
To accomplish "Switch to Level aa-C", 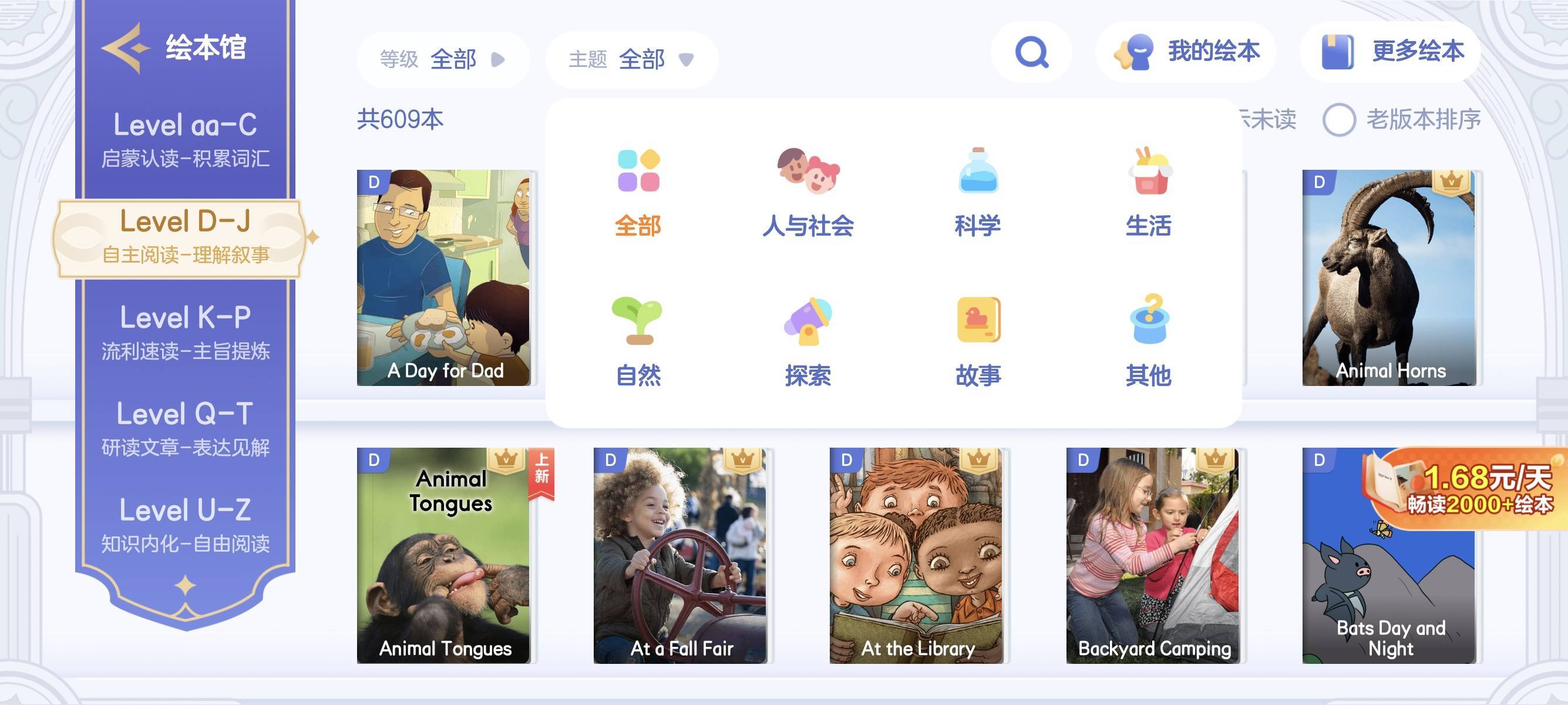I will (x=185, y=139).
